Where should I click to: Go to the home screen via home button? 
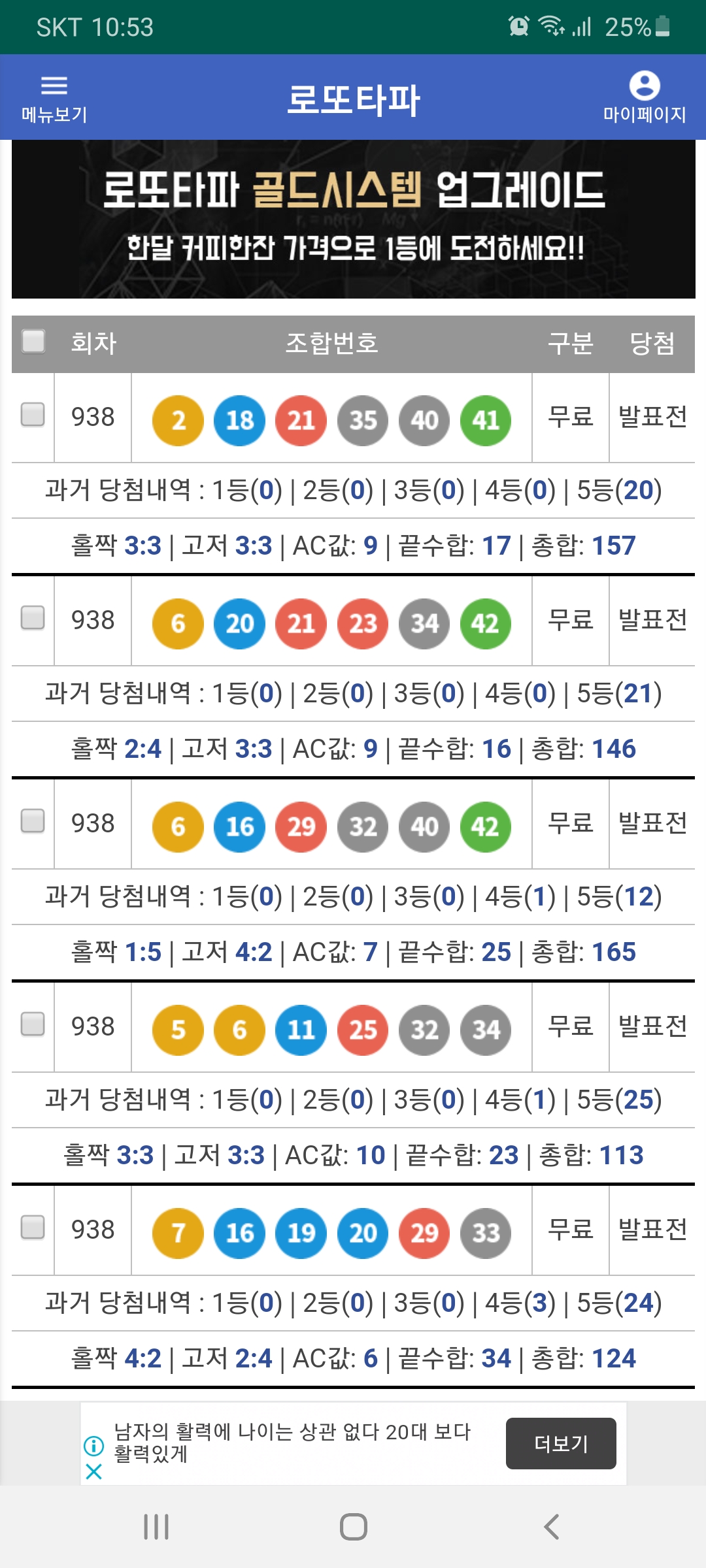click(x=353, y=1527)
